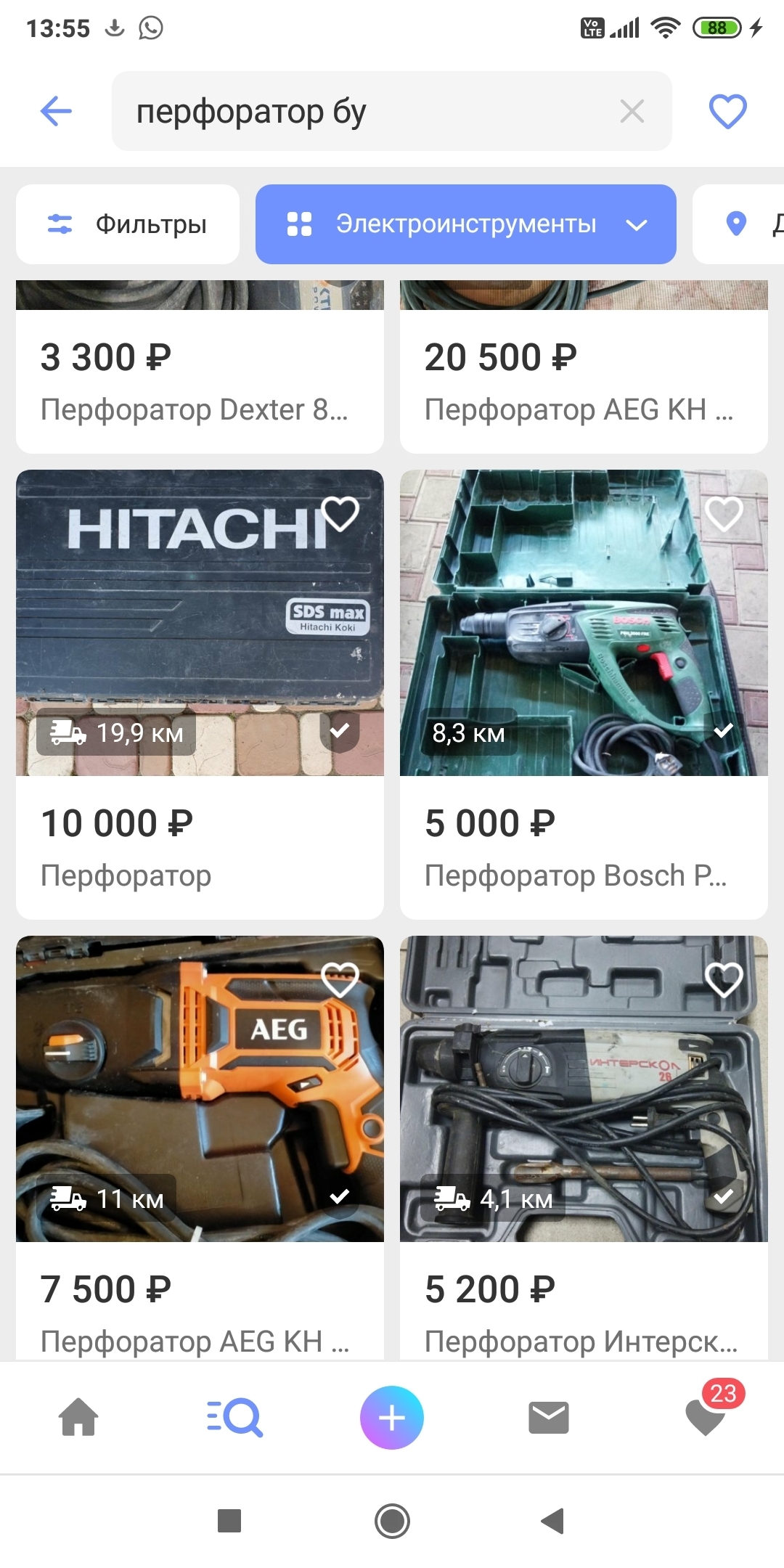
Task: Go to the home tab
Action: pyautogui.click(x=78, y=1417)
